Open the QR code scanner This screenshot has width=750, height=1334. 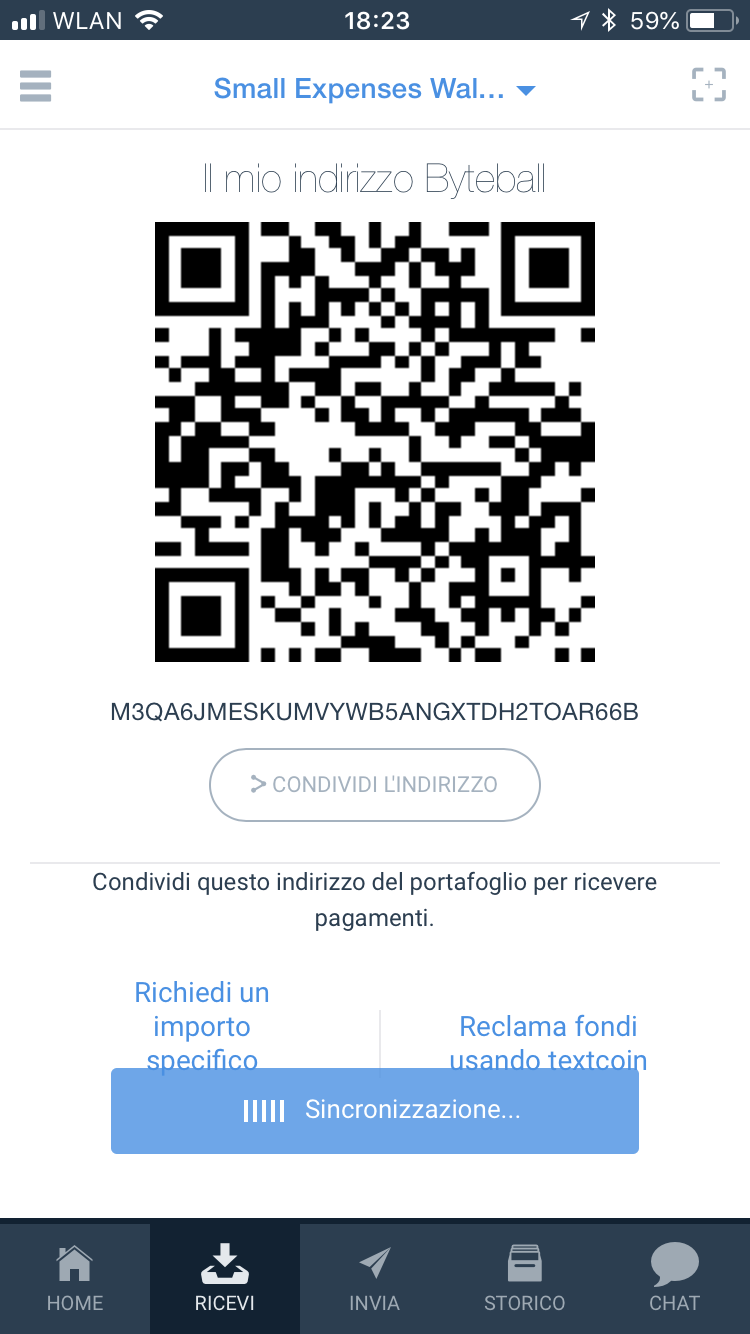(708, 86)
